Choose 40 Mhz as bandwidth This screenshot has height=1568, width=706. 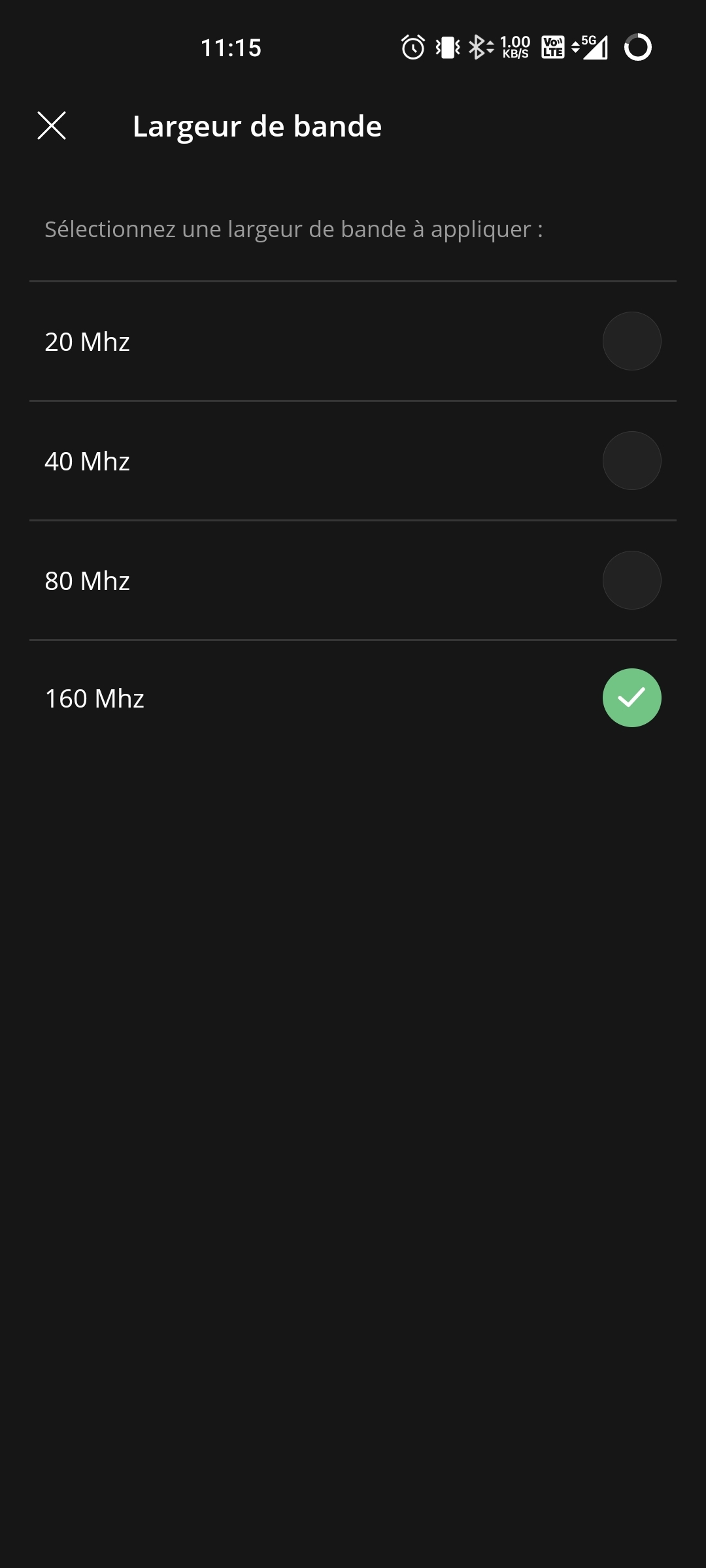(631, 461)
